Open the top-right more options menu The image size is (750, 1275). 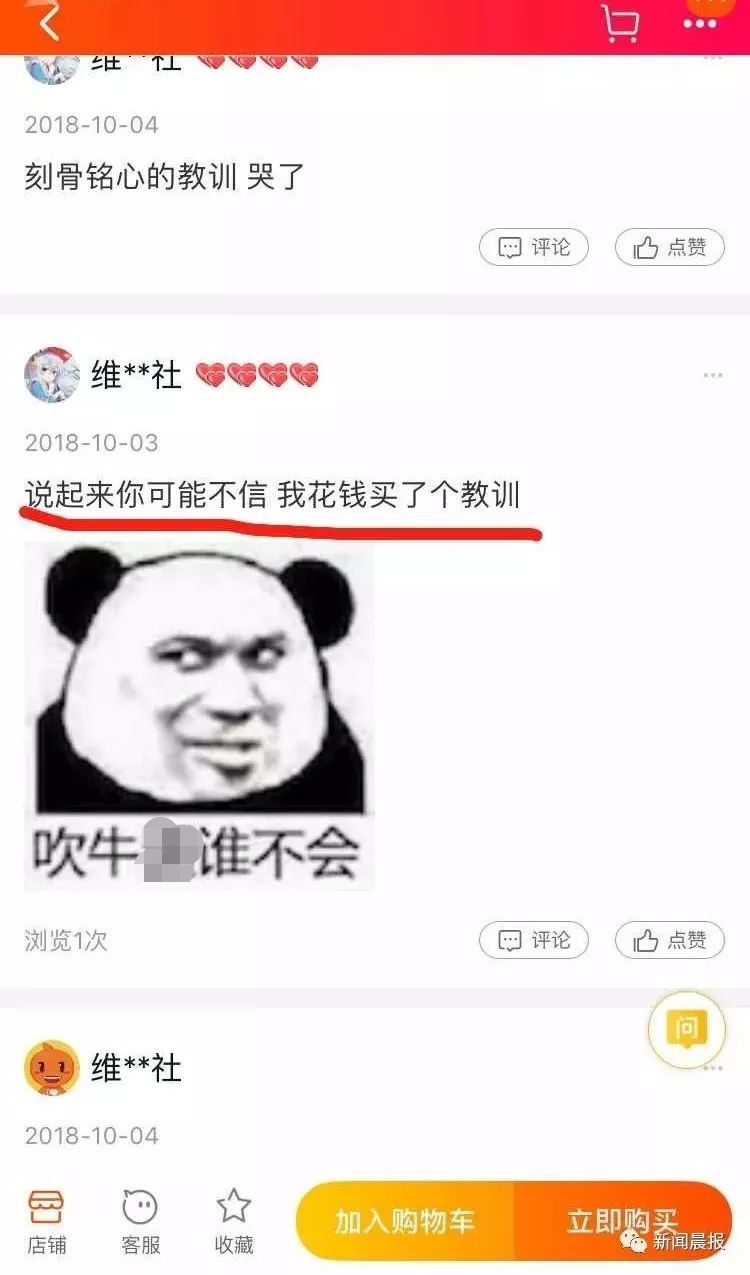(x=700, y=20)
